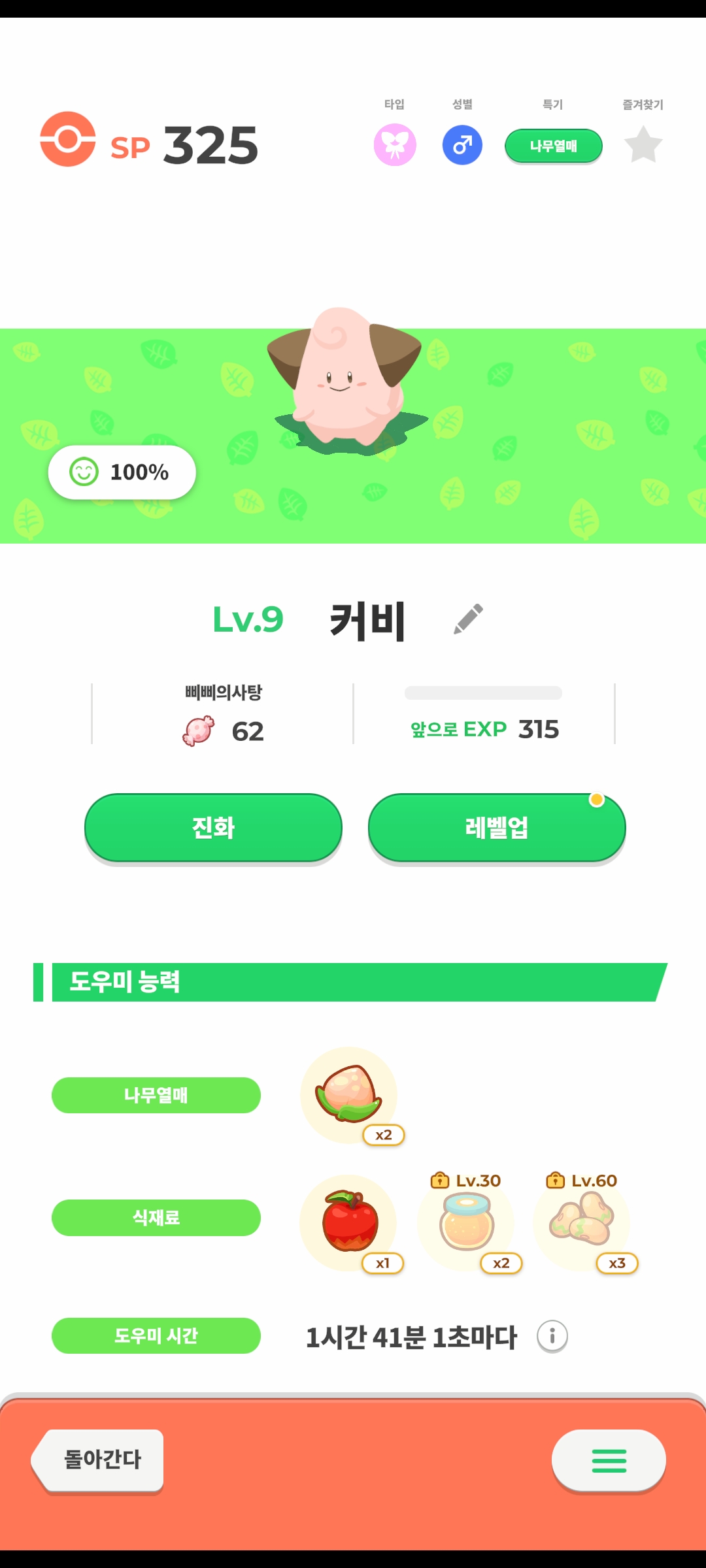Tap the male gender icon under 성별
The image size is (706, 1568).
click(x=462, y=145)
